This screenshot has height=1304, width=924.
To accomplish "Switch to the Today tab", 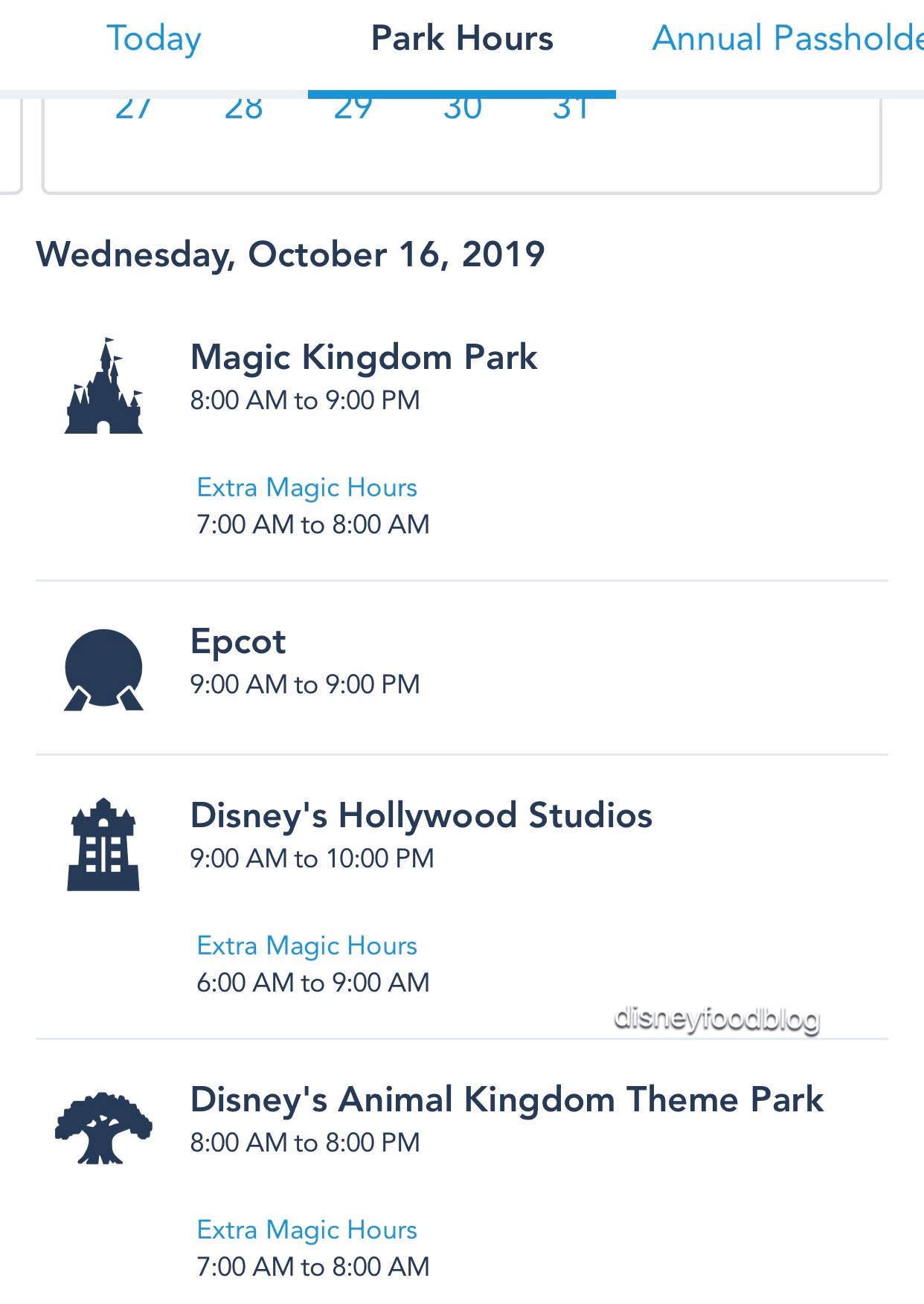I will tap(154, 39).
